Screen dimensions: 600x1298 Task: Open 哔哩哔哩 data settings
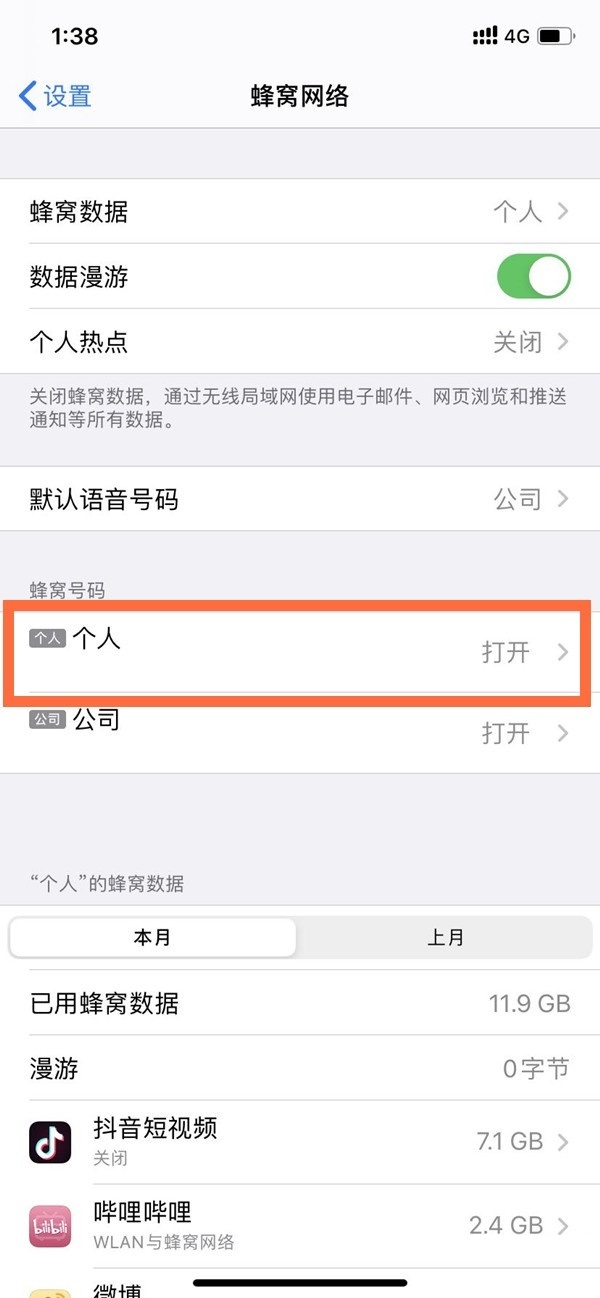click(300, 1225)
